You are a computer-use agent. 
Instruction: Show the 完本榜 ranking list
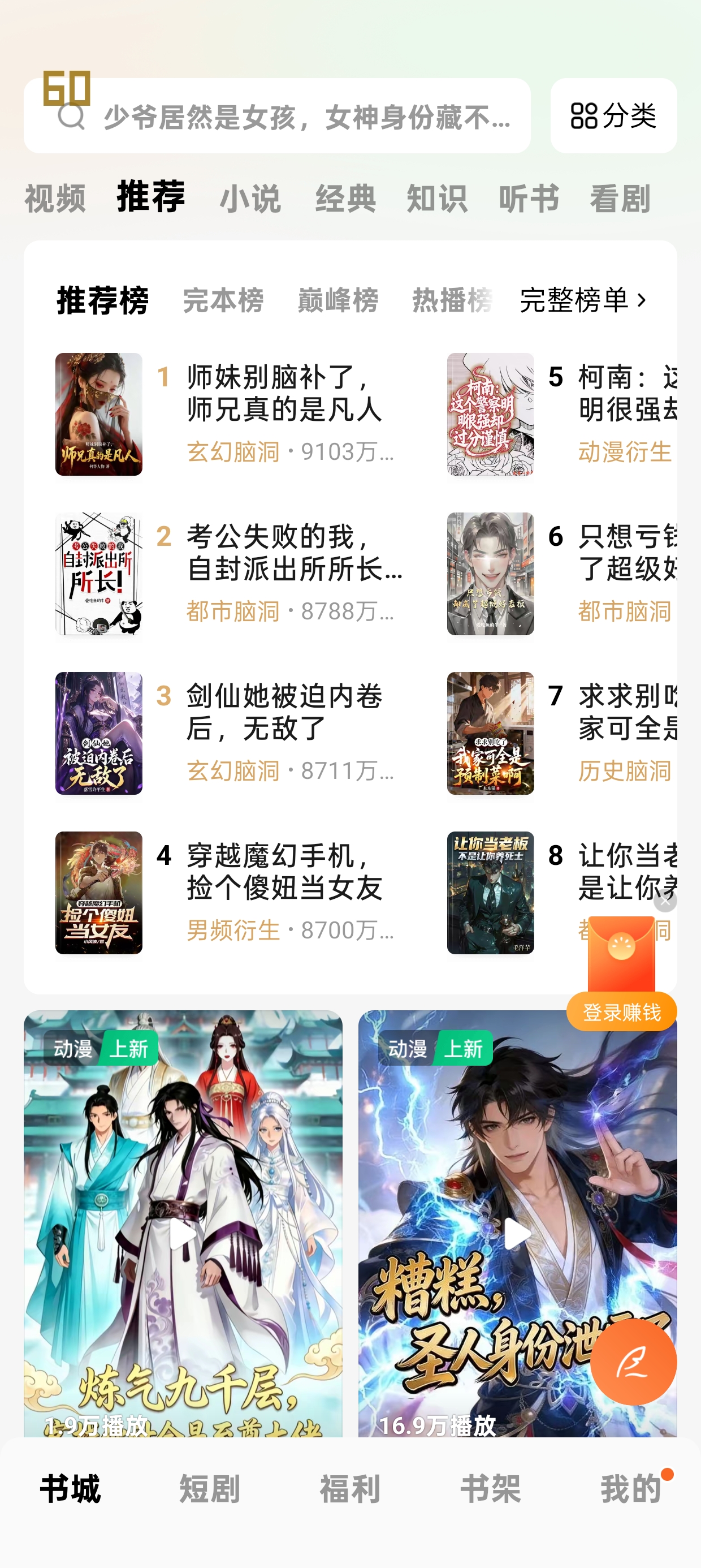tap(223, 300)
